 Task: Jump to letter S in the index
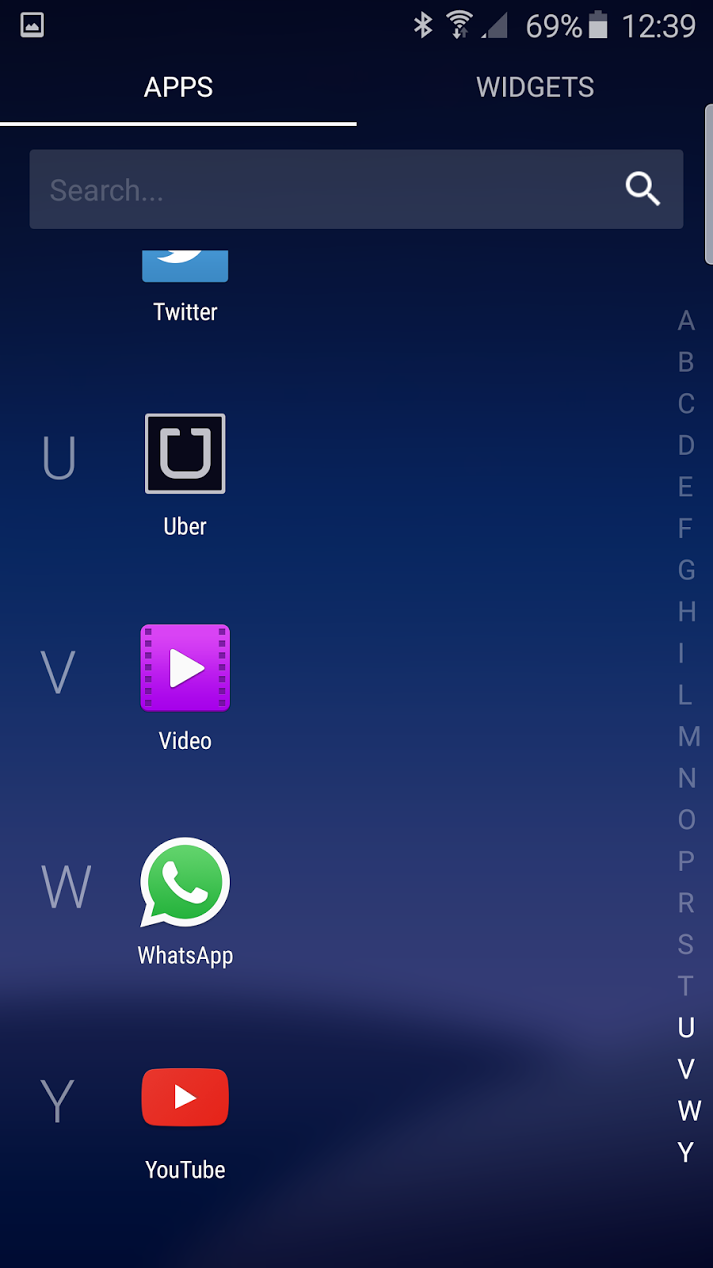pyautogui.click(x=686, y=944)
